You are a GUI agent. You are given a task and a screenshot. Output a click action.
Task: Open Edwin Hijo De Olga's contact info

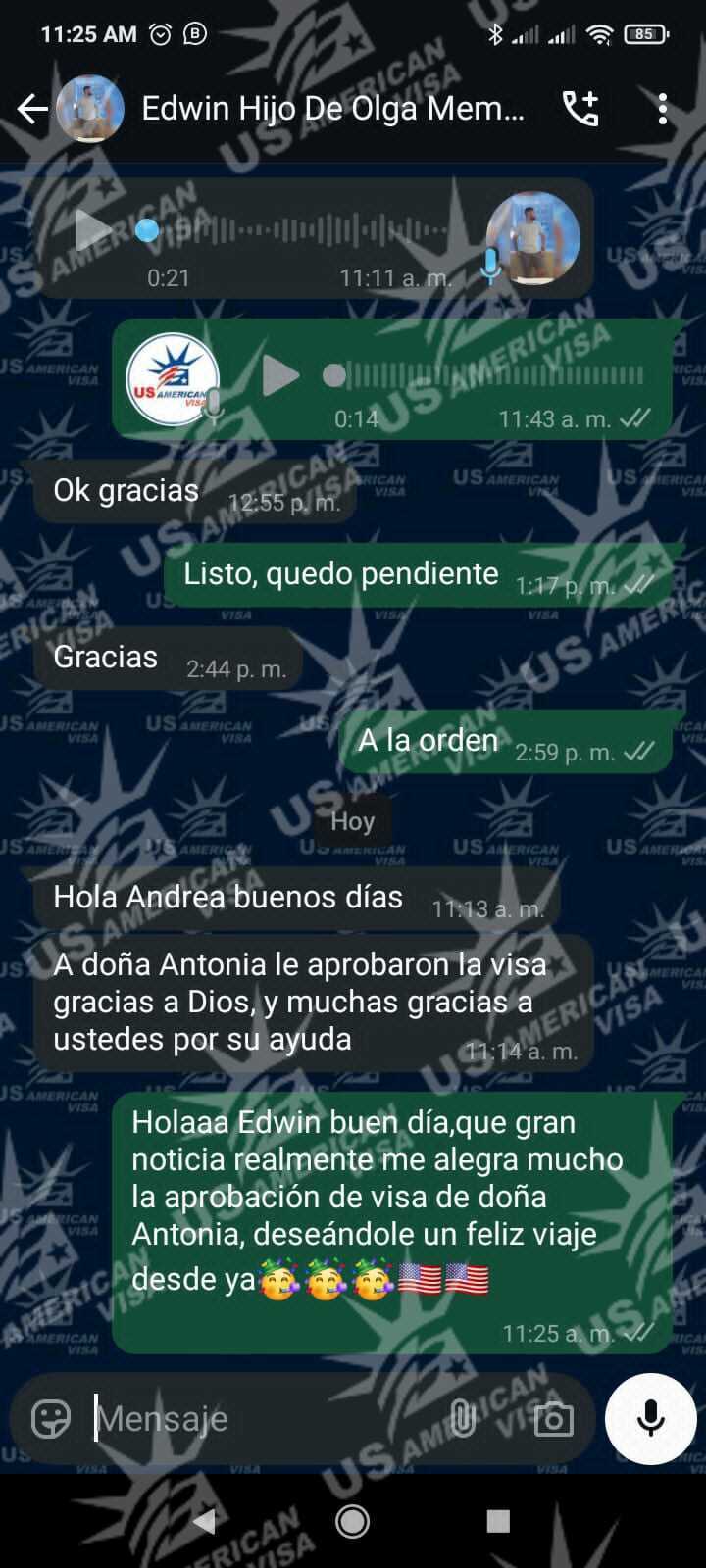click(331, 109)
